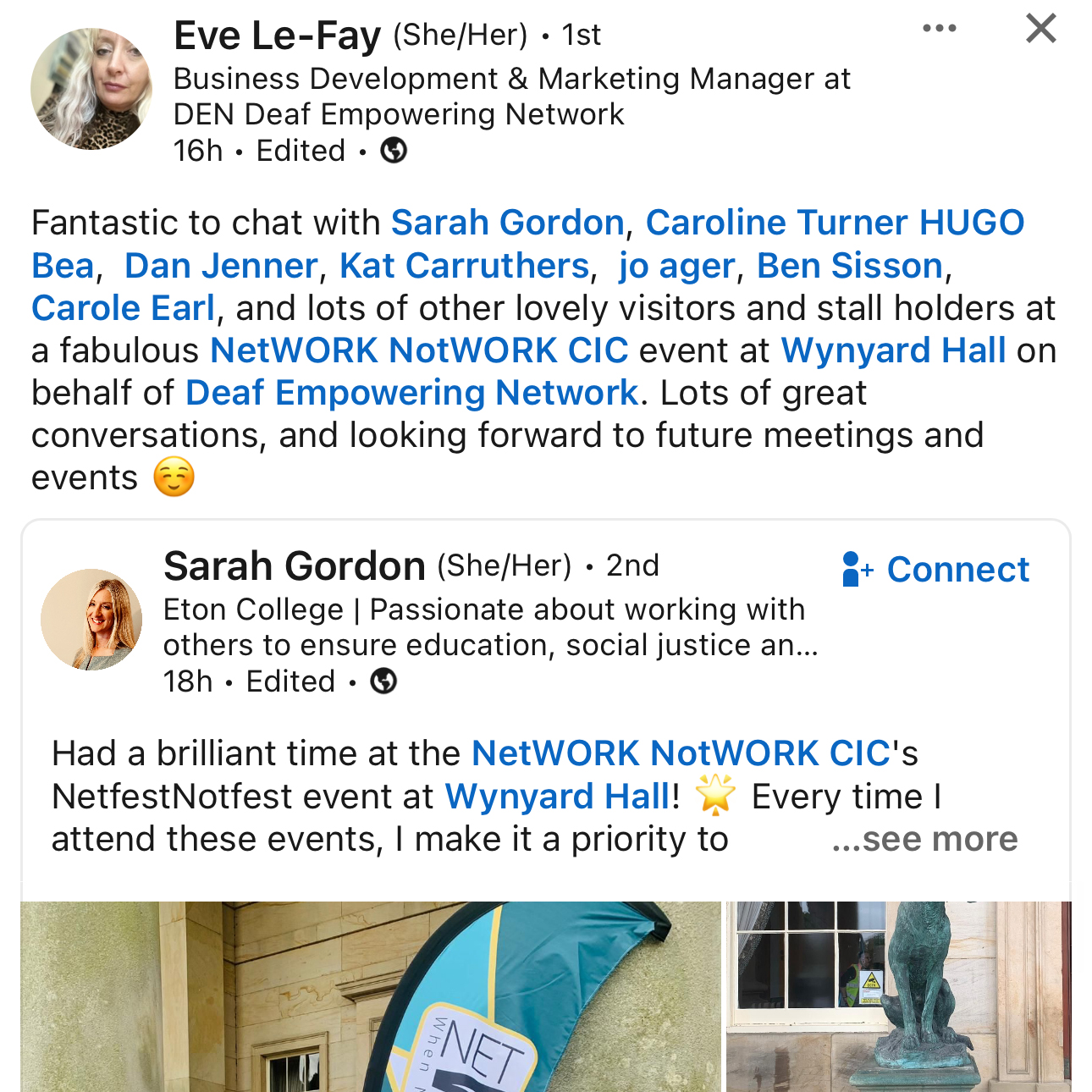Open NetWORK NotWORK CIC link in Eve's post
Screen dimensions: 1092x1092
419,350
